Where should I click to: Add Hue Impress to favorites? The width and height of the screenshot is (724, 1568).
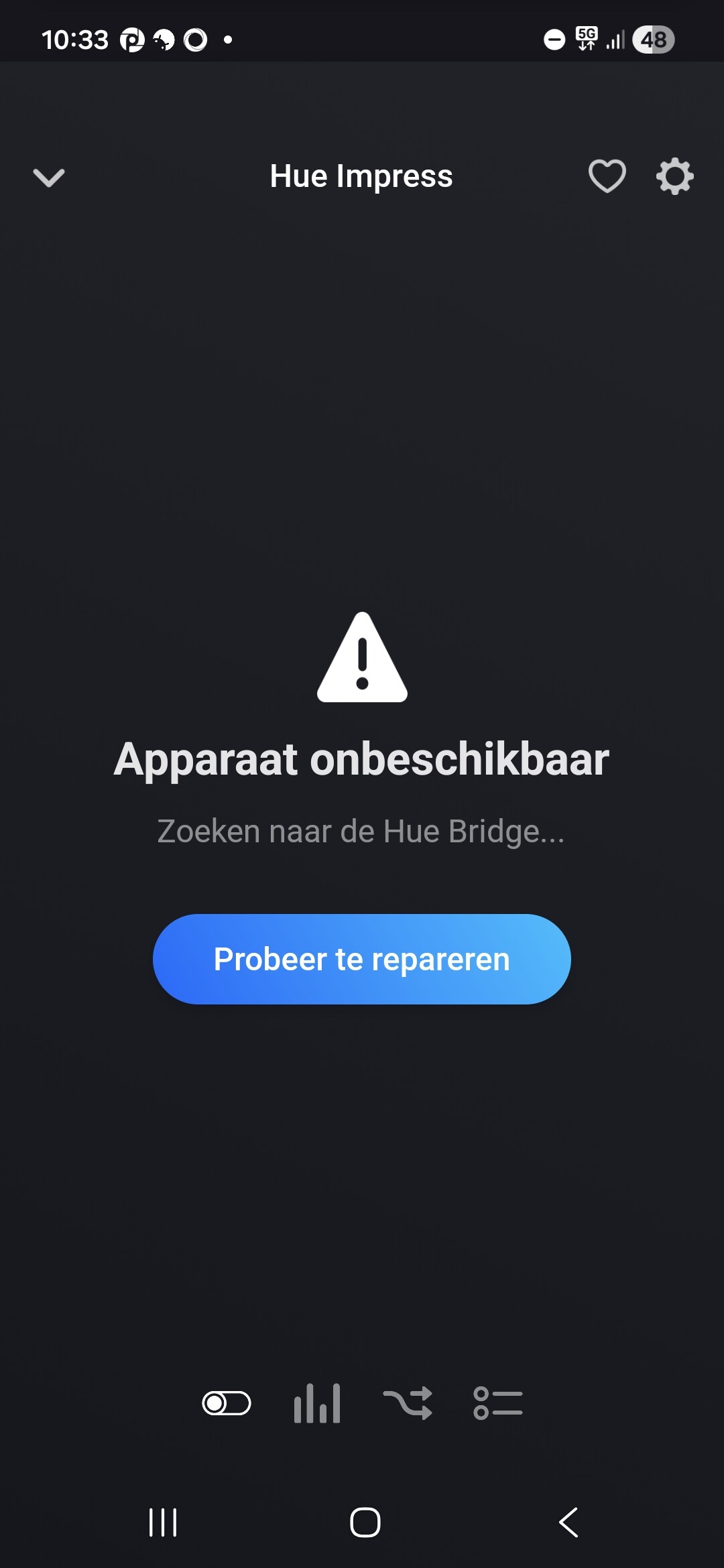pyautogui.click(x=607, y=176)
